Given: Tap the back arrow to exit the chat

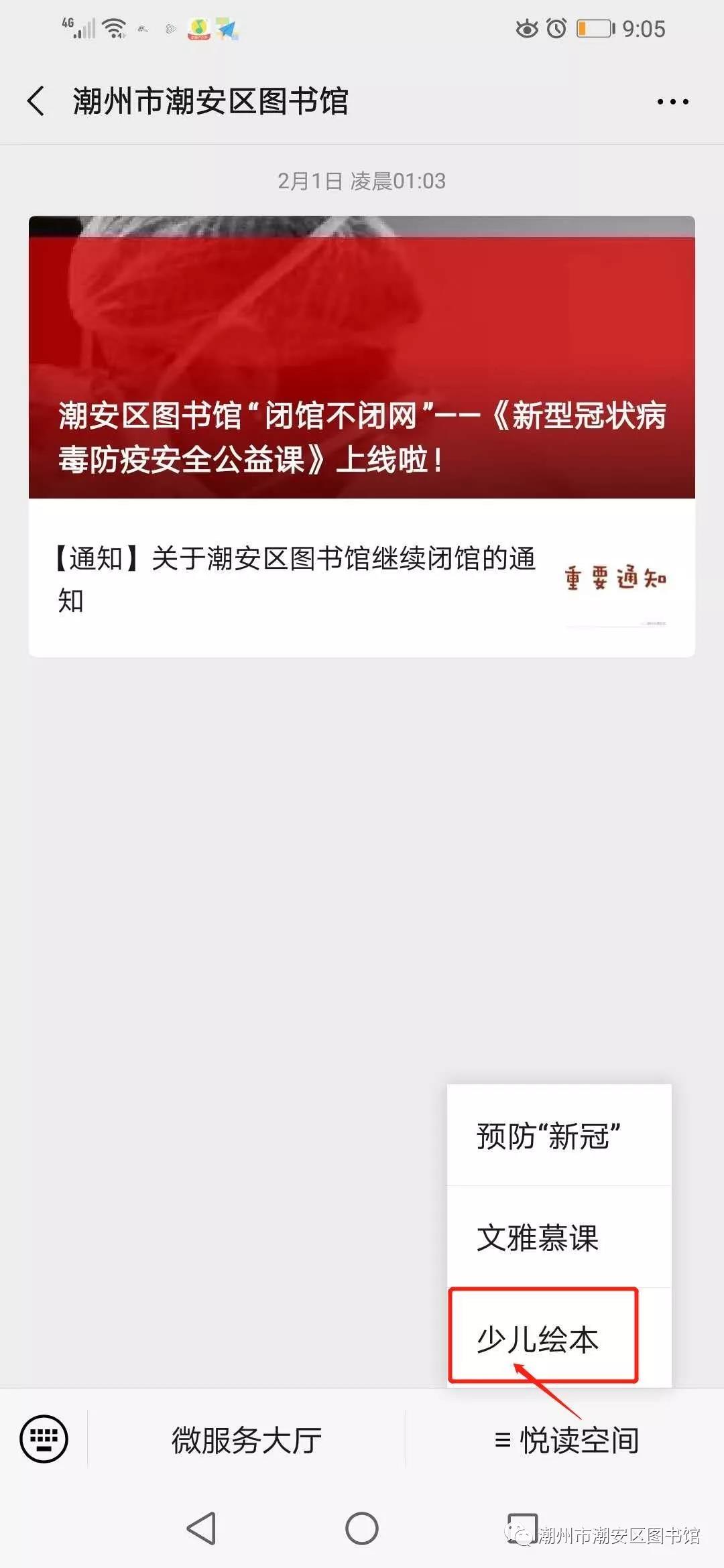Looking at the screenshot, I should [x=36, y=99].
